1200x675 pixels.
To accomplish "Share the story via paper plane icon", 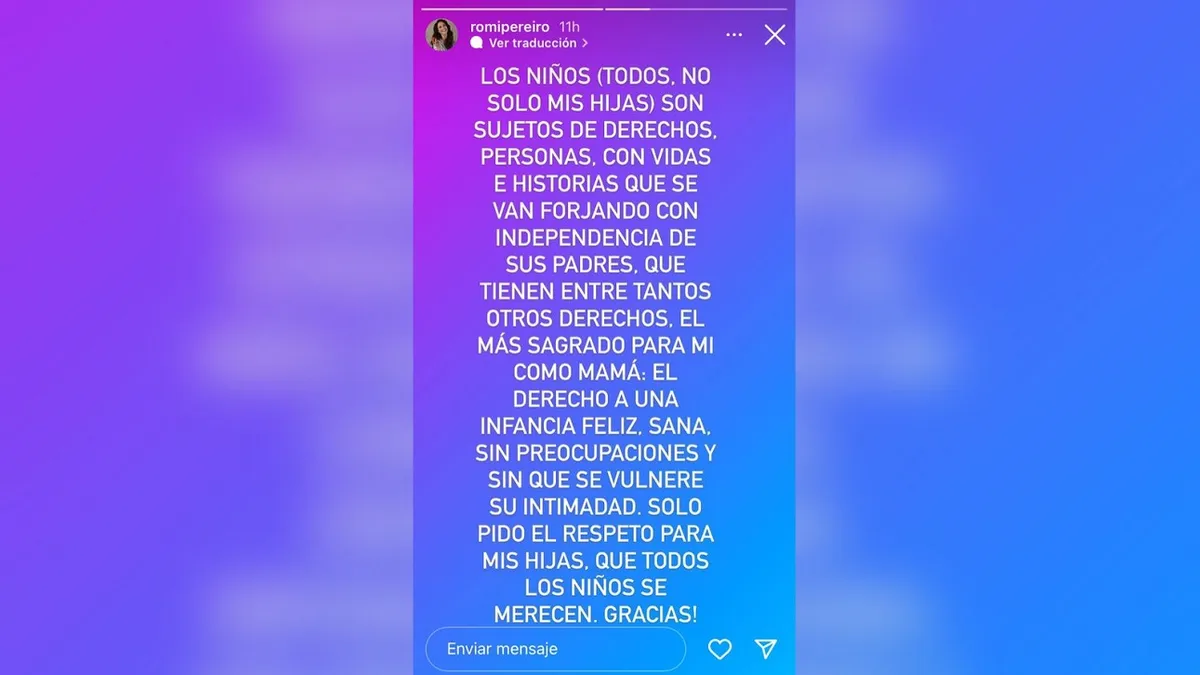I will 766,649.
